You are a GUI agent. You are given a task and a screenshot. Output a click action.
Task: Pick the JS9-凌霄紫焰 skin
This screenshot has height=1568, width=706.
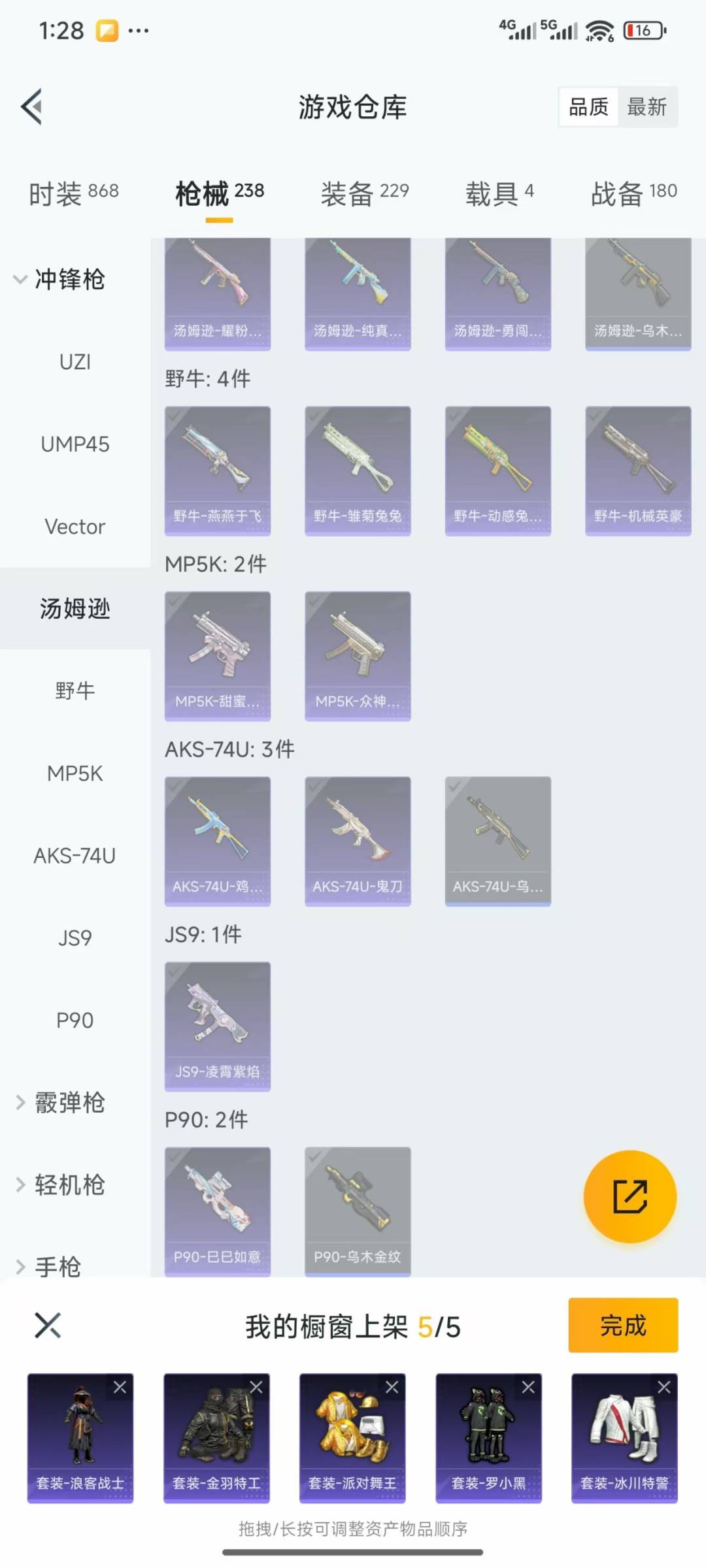point(218,1026)
